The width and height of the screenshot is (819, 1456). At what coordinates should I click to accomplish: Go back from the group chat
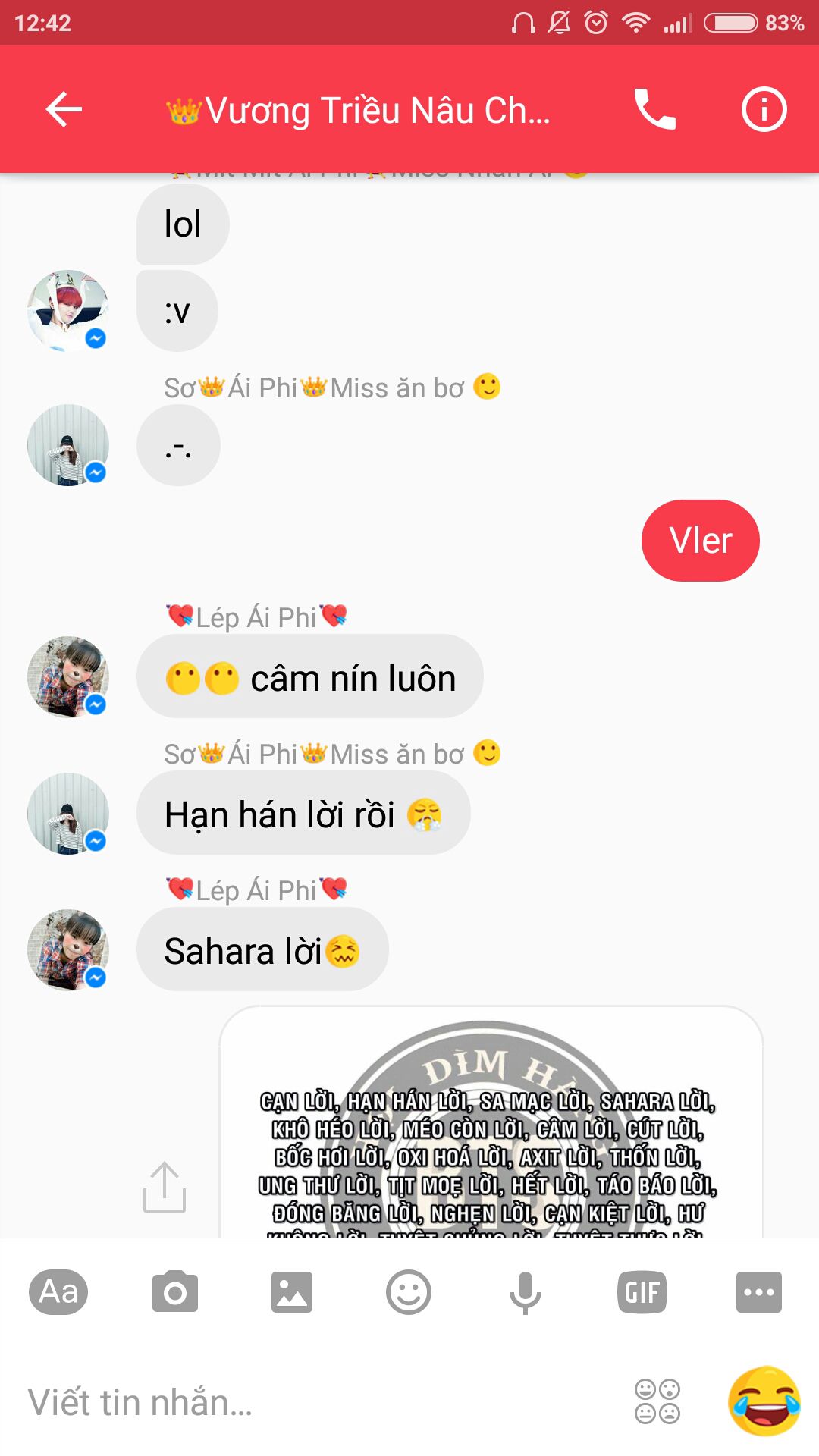(64, 110)
